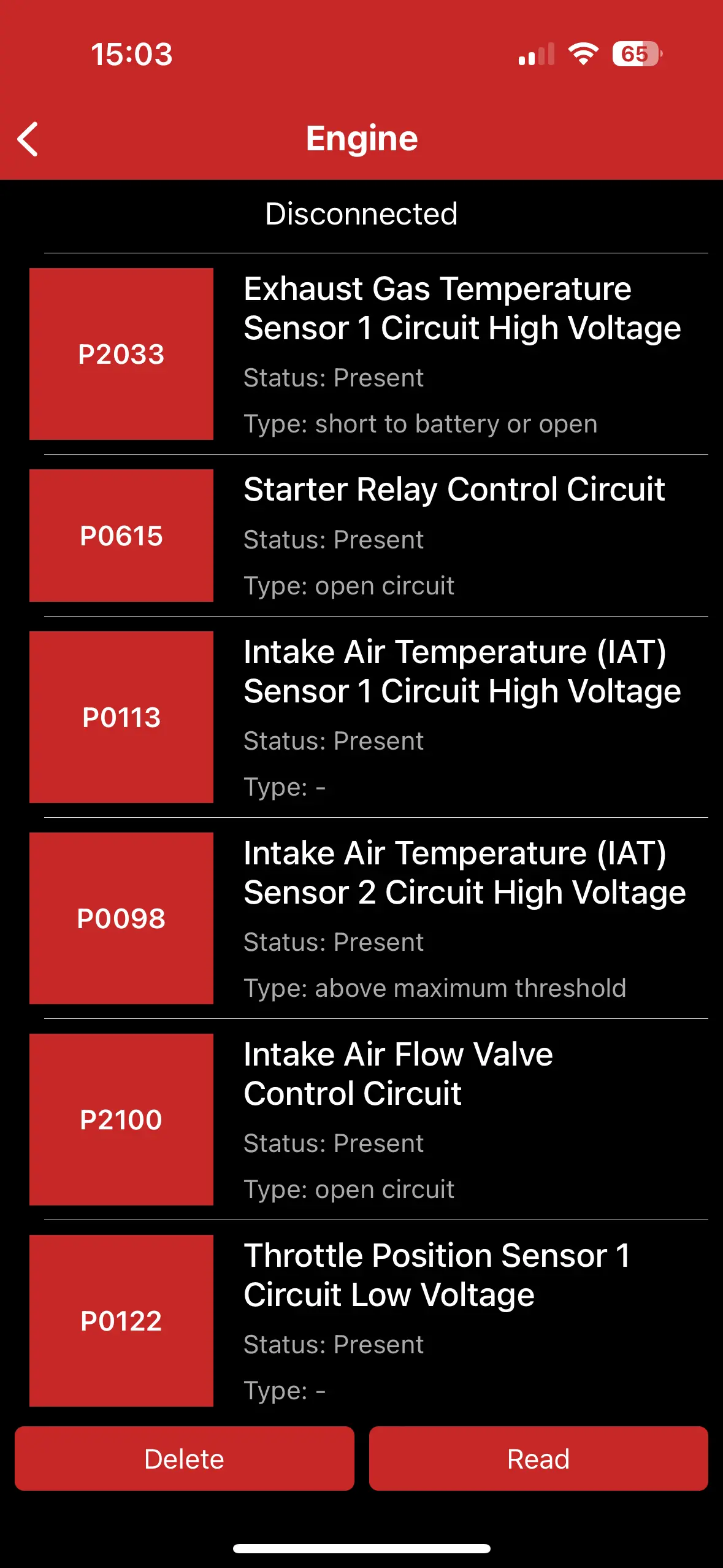This screenshot has height=1568, width=723.
Task: Go back from the Engine screen
Action: 28,139
